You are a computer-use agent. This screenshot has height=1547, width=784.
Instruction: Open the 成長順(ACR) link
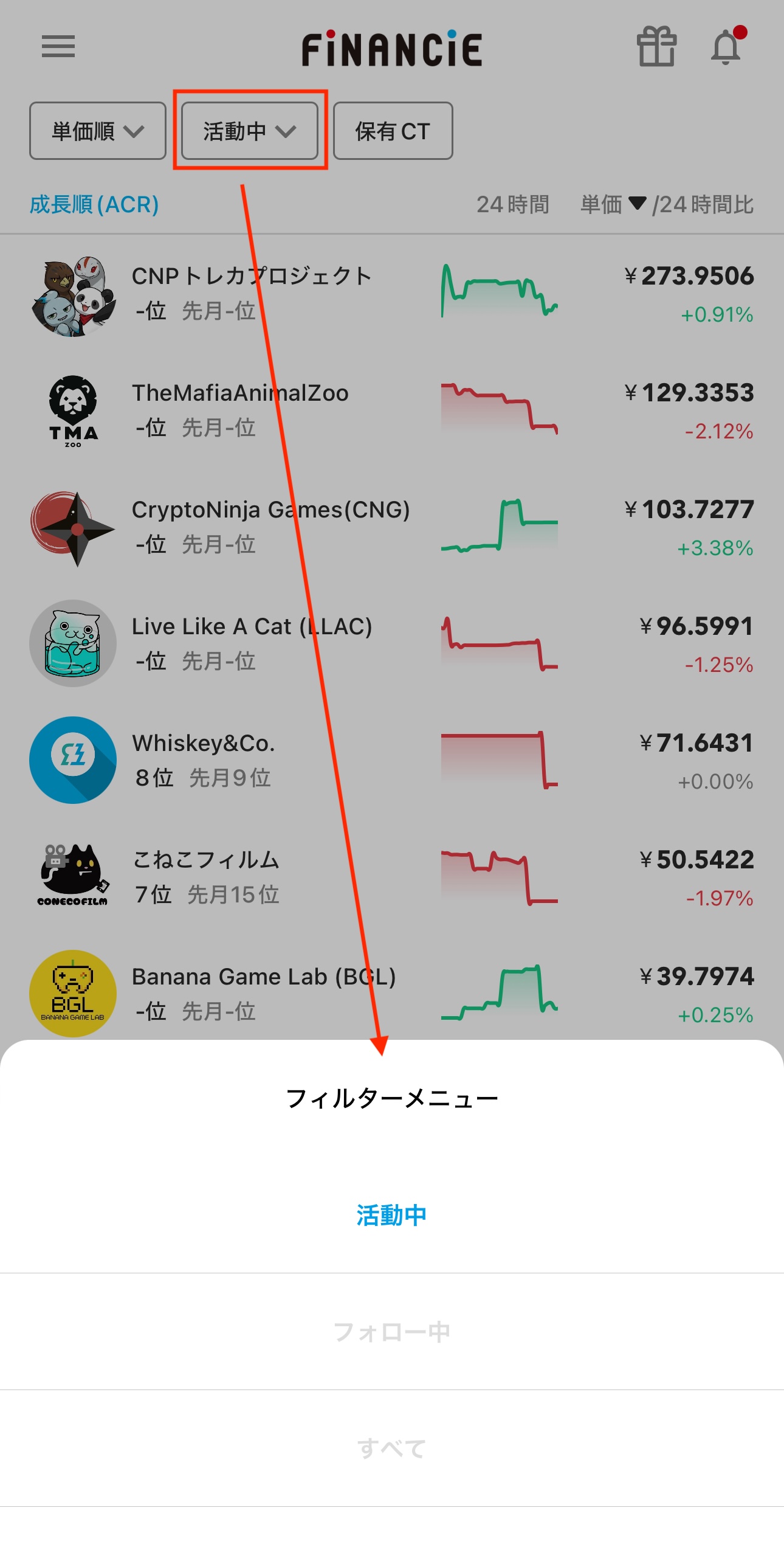pos(94,204)
